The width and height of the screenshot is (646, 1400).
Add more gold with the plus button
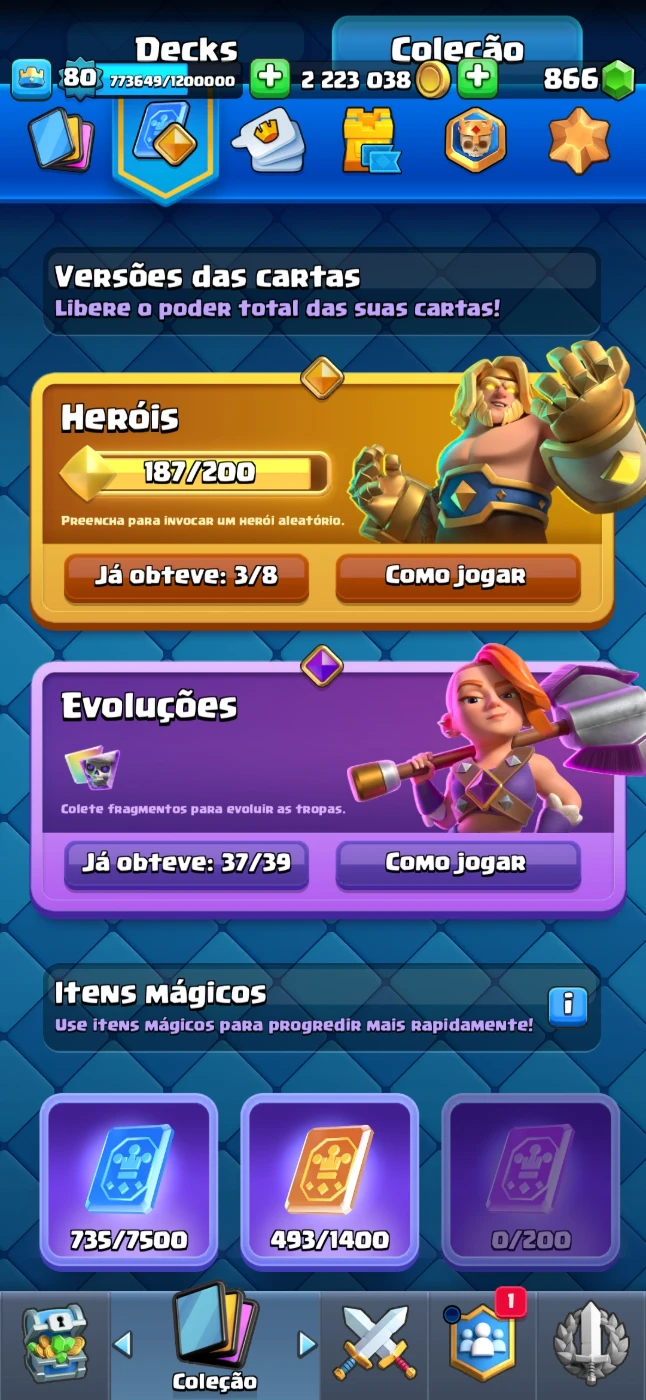(269, 79)
